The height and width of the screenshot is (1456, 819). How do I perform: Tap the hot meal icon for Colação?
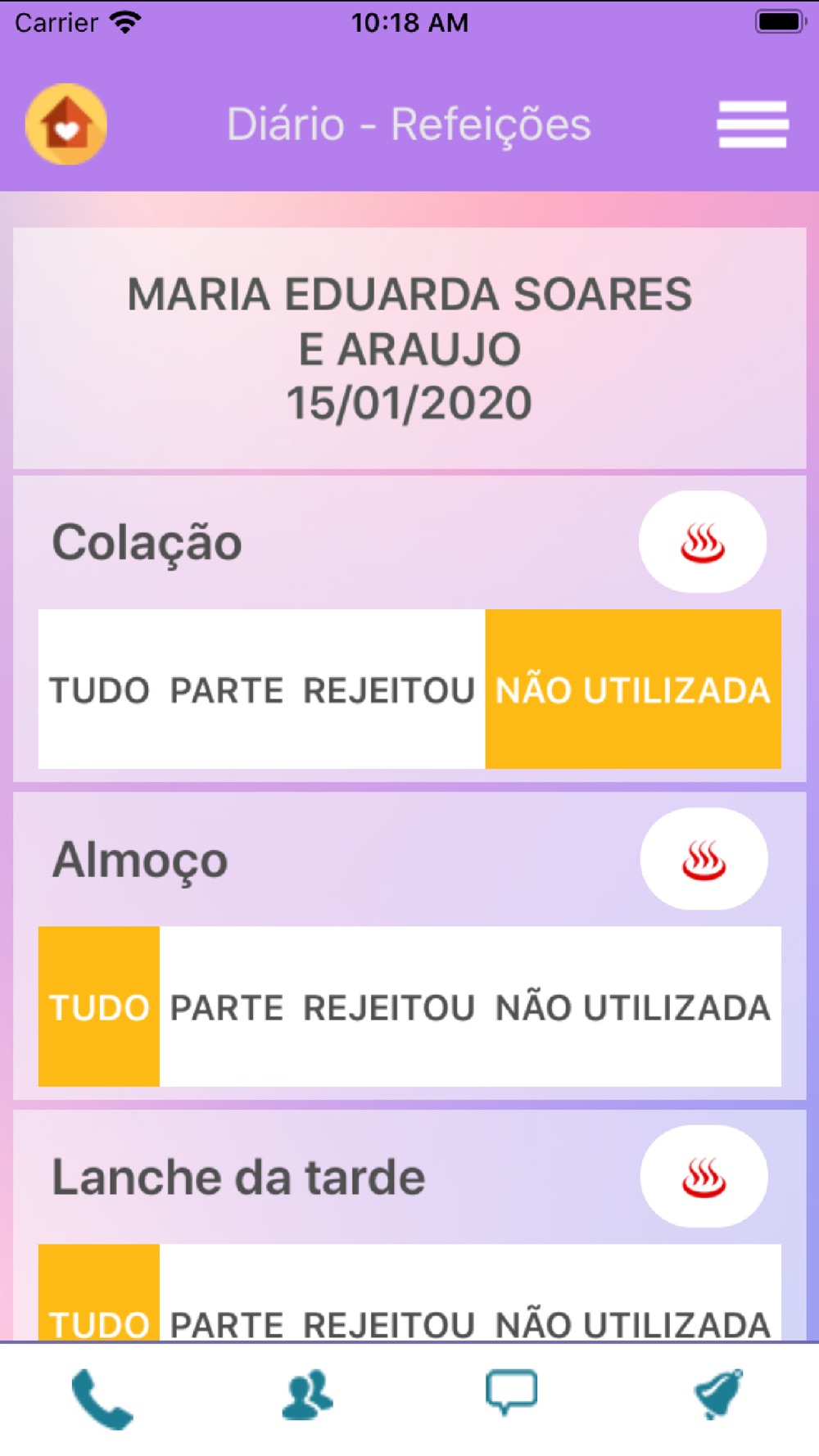(703, 542)
